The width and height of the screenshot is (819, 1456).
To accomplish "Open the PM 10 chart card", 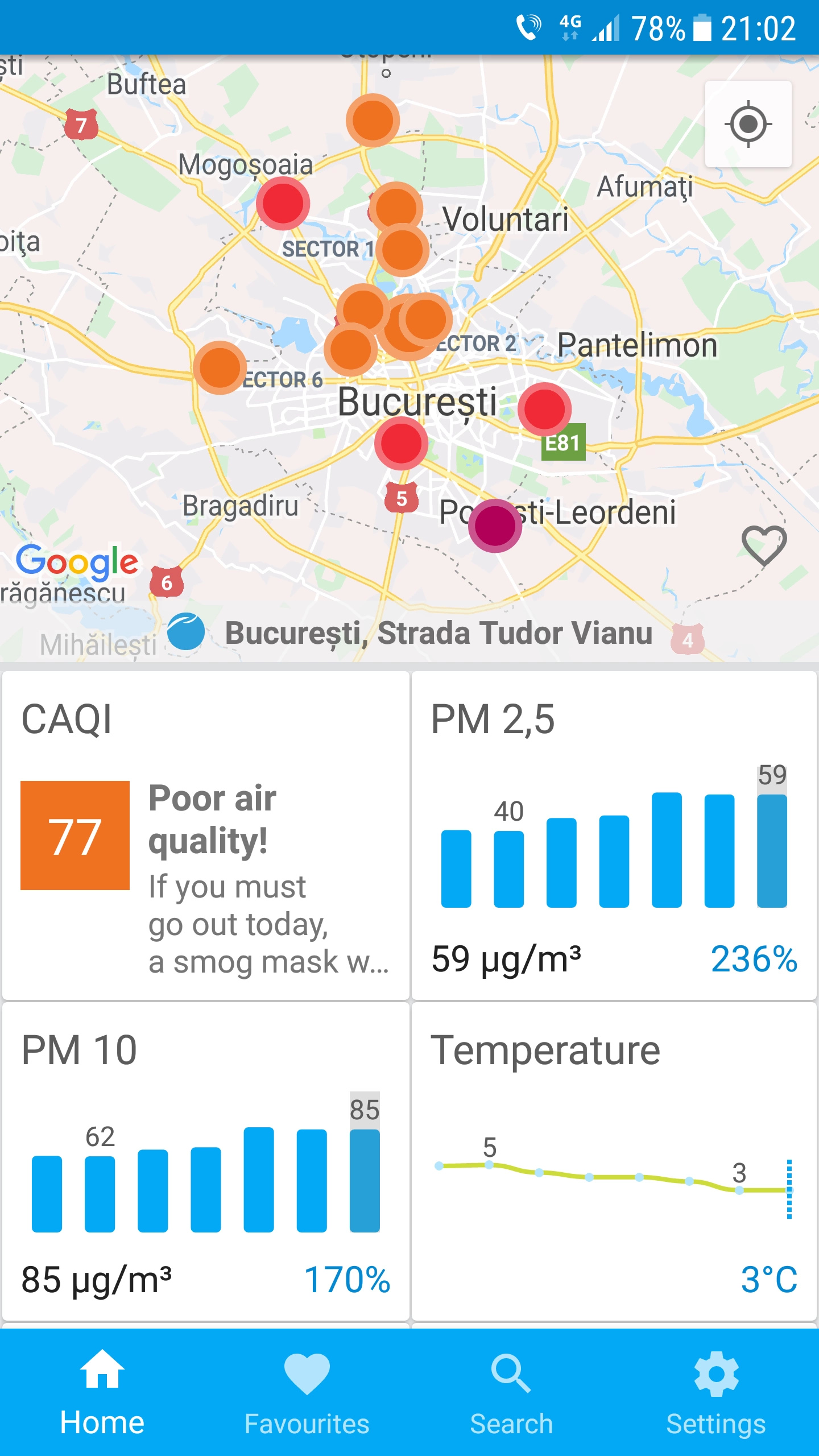I will pyautogui.click(x=206, y=1161).
